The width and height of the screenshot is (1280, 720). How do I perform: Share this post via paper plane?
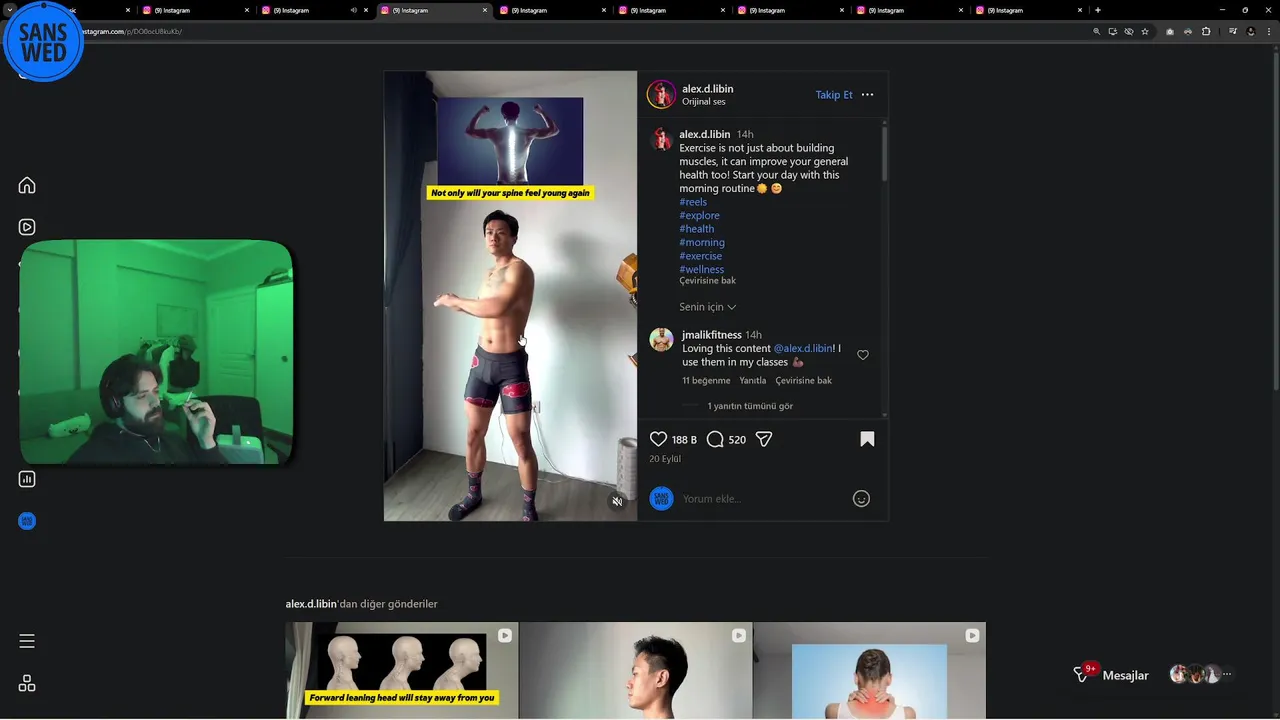764,439
